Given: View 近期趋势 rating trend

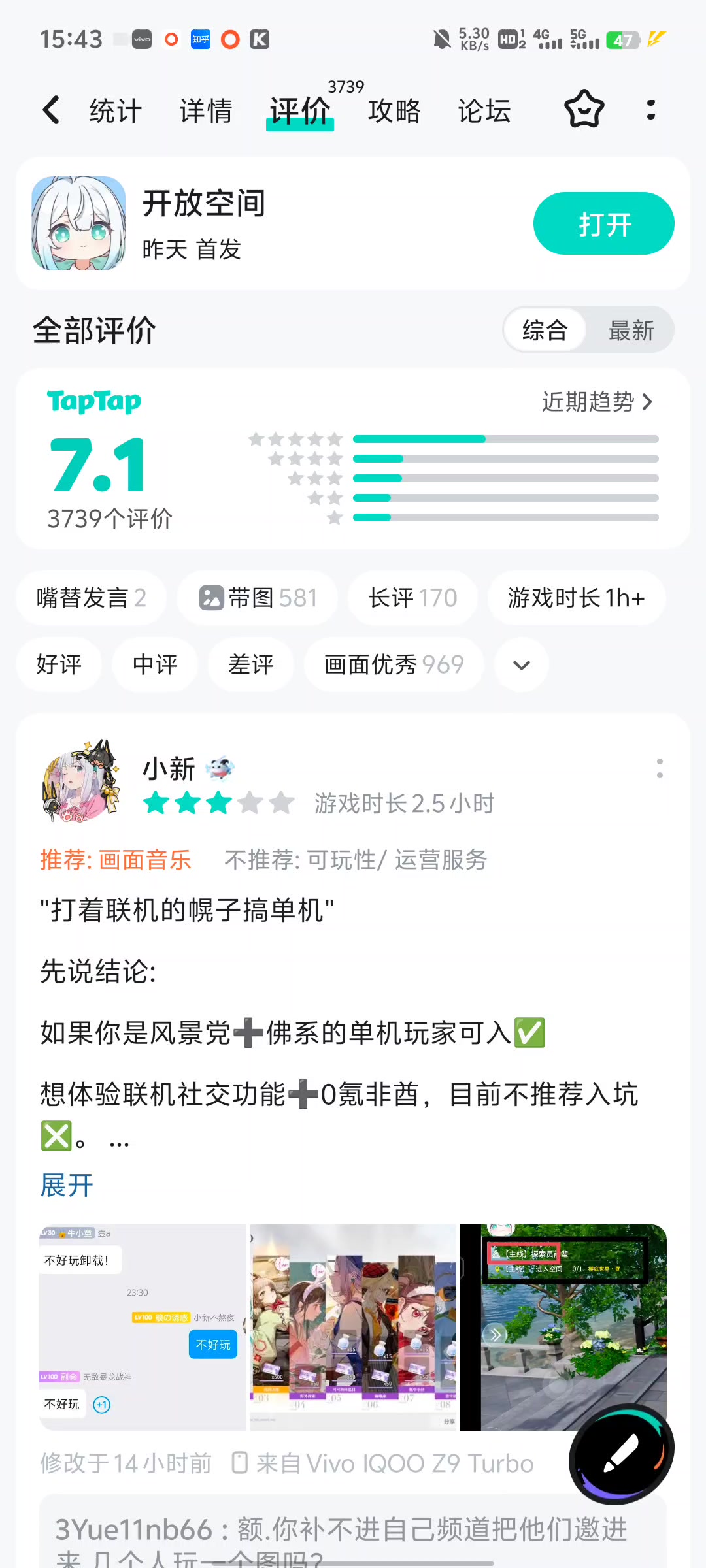Looking at the screenshot, I should [x=597, y=402].
